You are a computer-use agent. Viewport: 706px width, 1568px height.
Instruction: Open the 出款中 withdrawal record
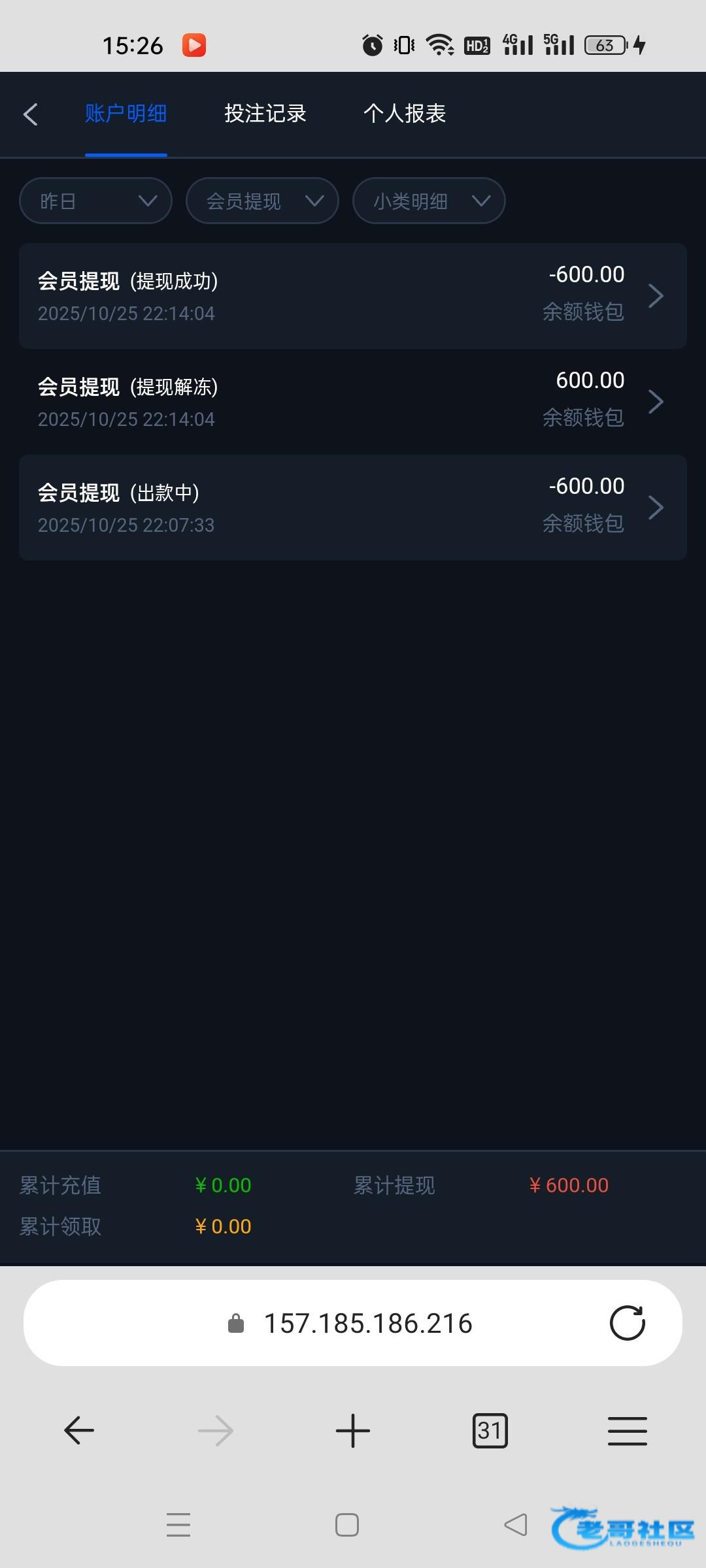[x=353, y=508]
